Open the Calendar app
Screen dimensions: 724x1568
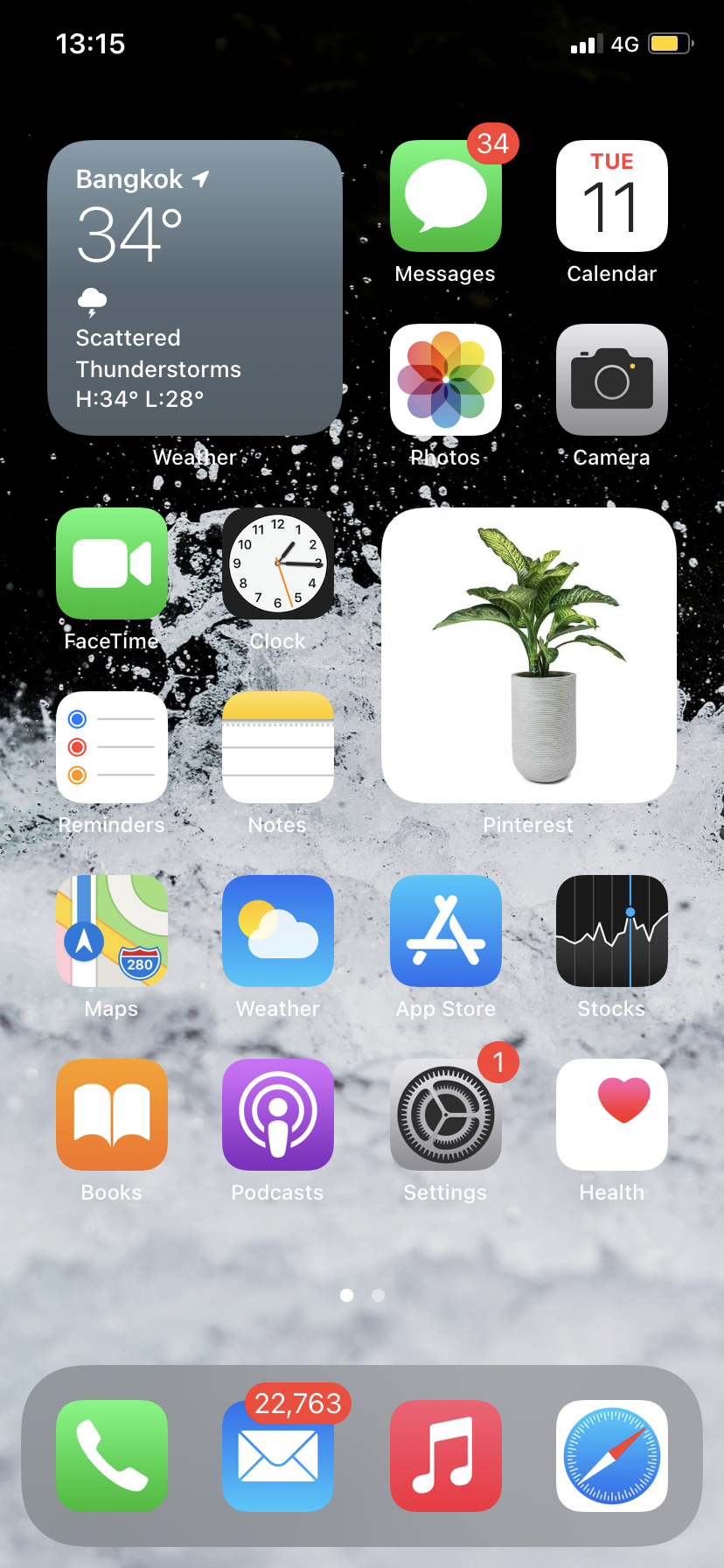point(611,197)
